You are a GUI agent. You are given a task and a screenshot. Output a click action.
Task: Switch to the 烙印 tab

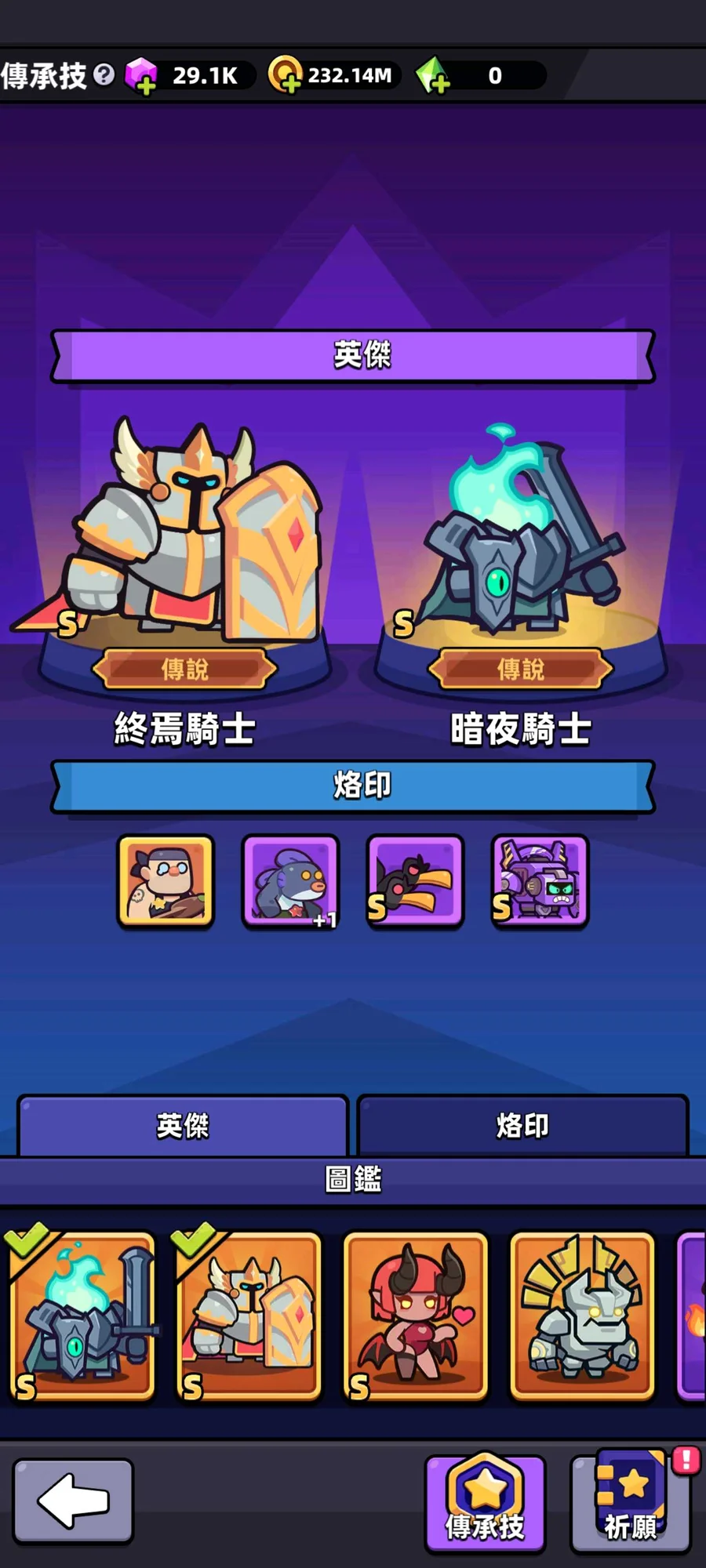click(x=522, y=1126)
